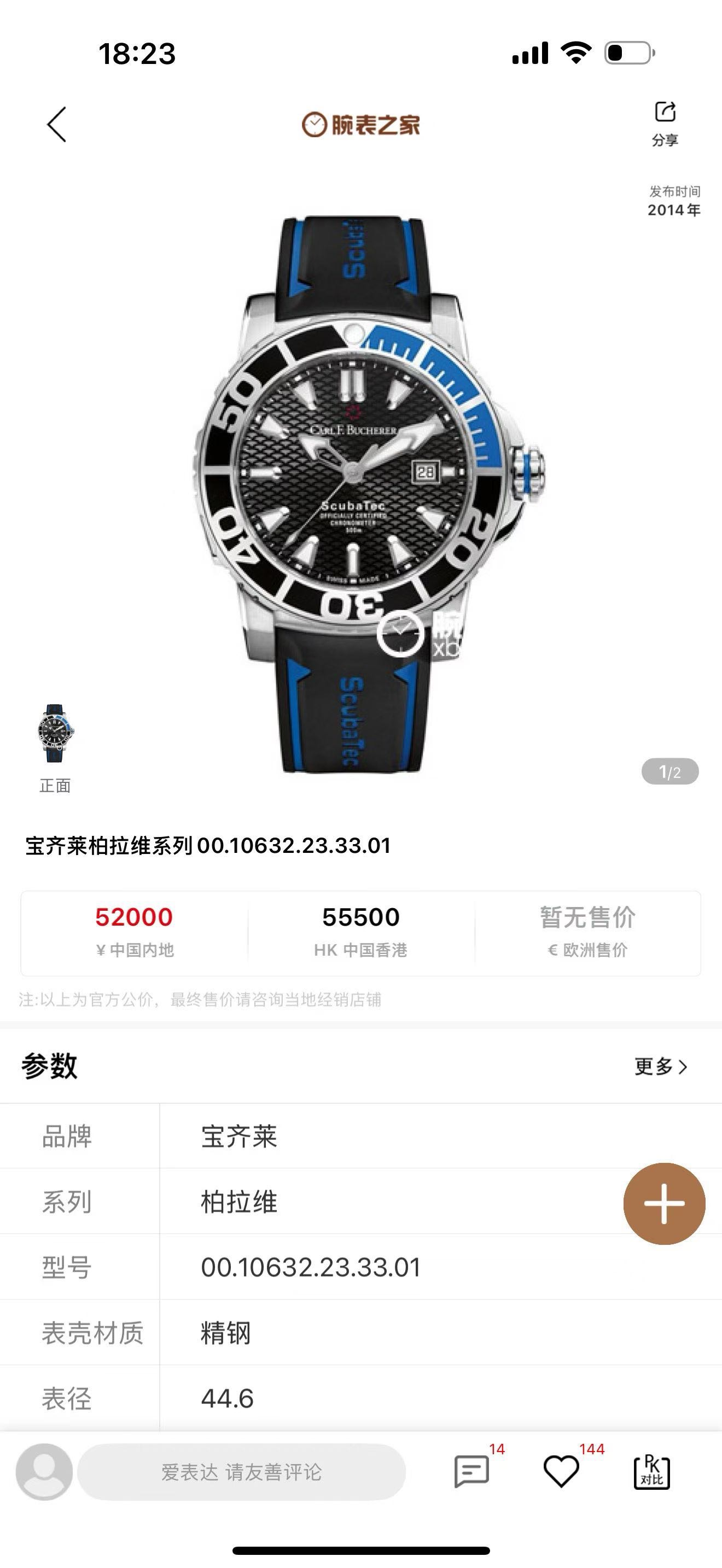Open the user avatar at bottom left
This screenshot has height=1568, width=722.
44,1472
